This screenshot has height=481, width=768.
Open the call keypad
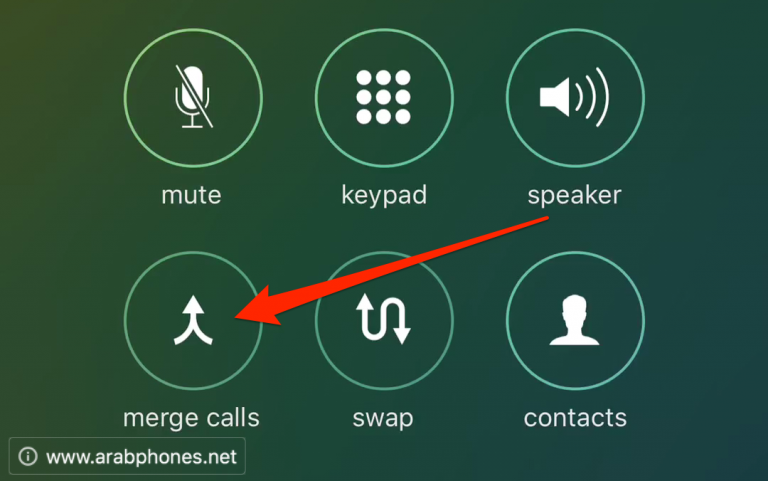click(383, 98)
